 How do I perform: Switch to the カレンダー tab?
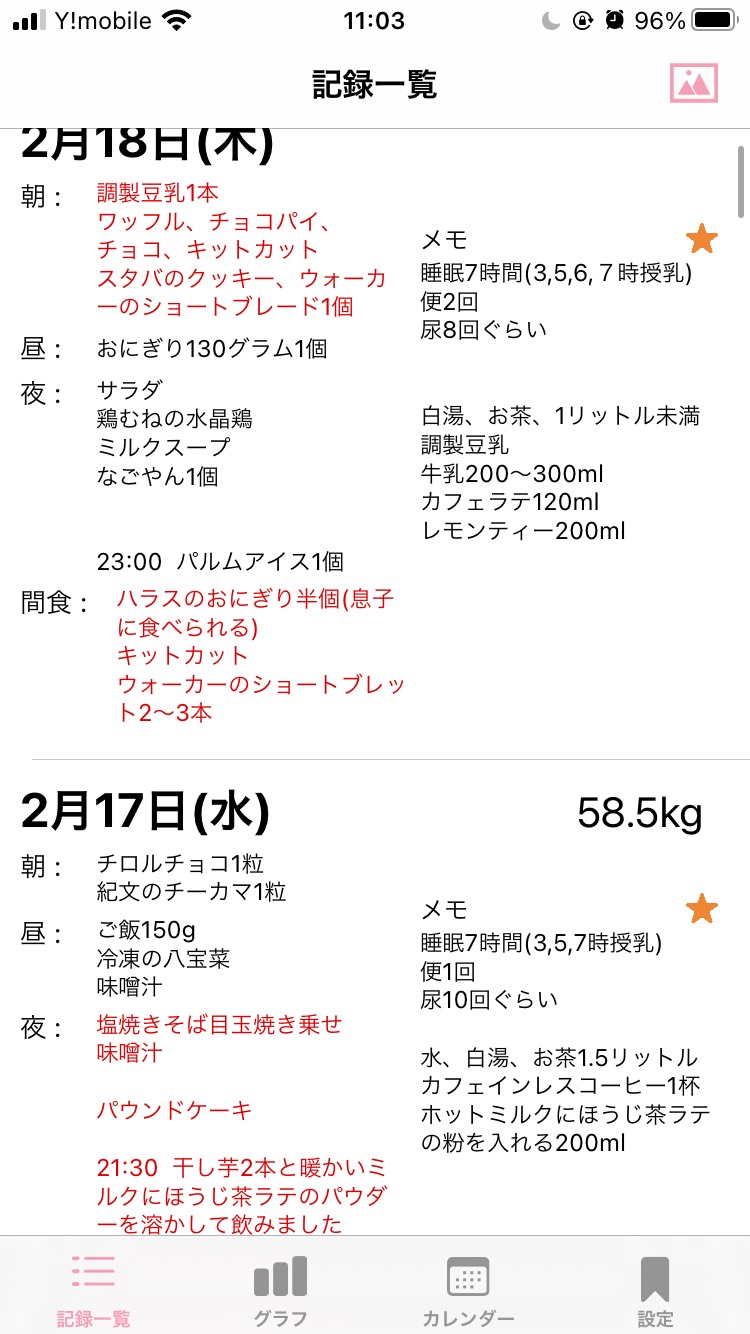(468, 1291)
